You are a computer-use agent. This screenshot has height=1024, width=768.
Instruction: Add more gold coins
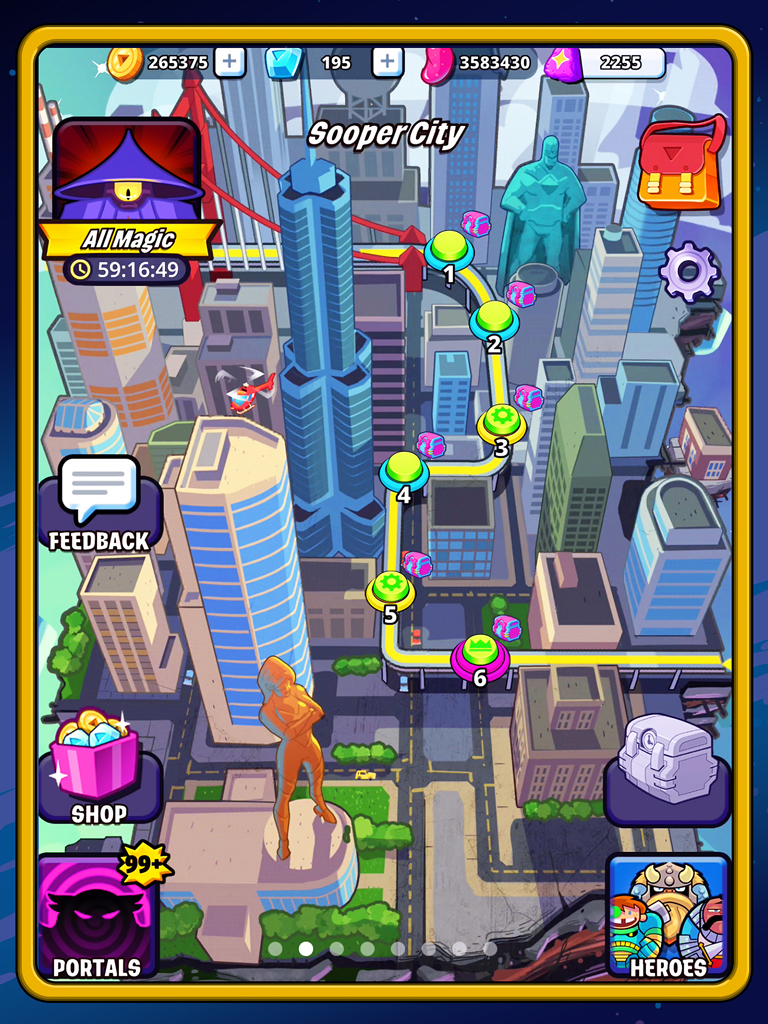point(230,62)
